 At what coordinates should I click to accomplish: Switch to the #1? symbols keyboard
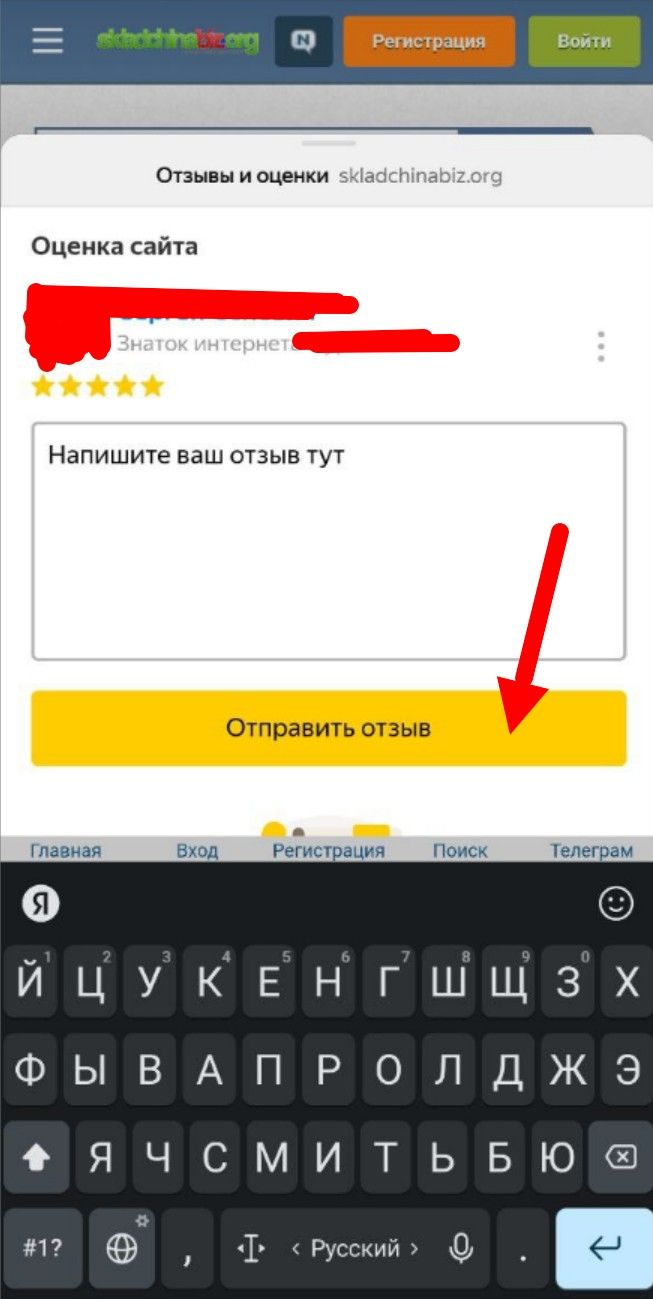pyautogui.click(x=43, y=1248)
